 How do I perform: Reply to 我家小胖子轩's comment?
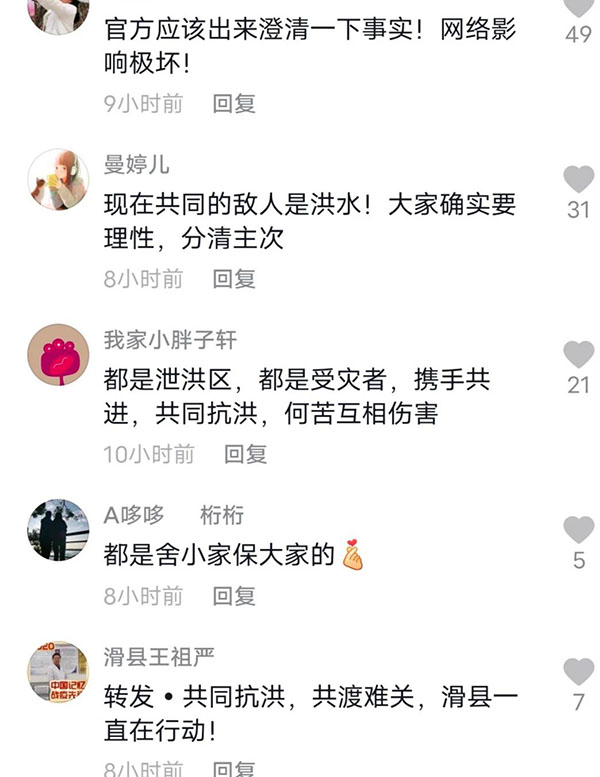click(x=245, y=454)
